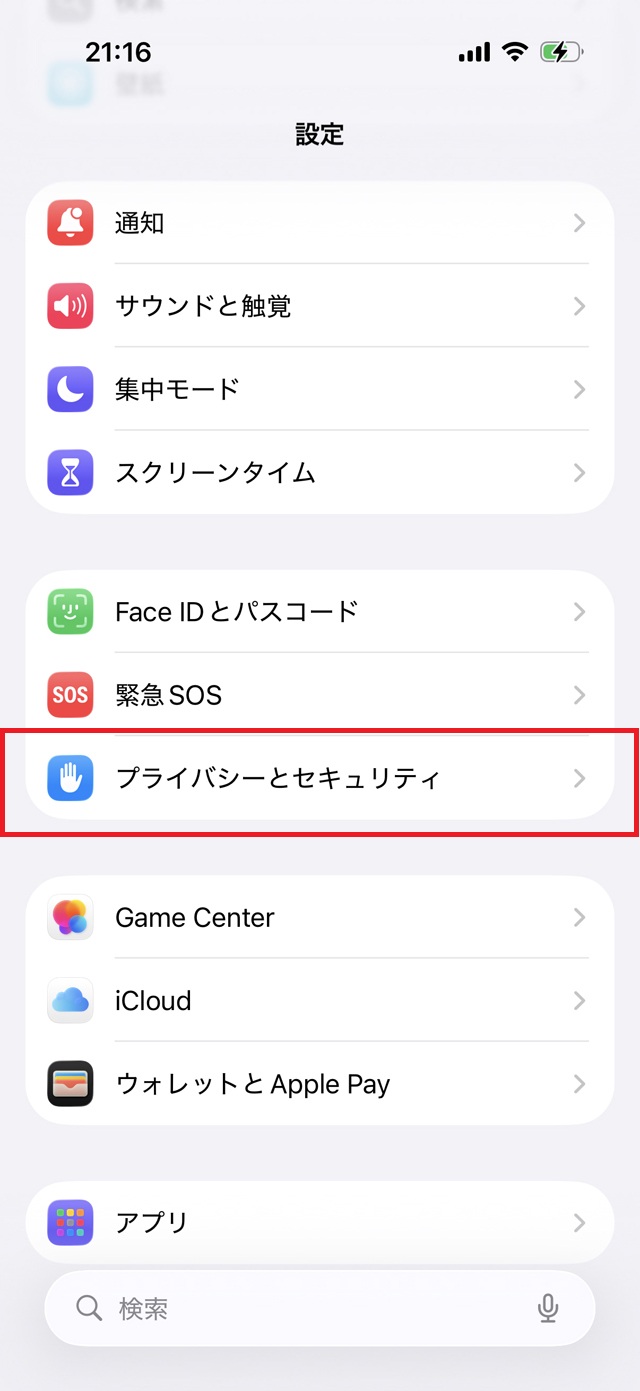Screen dimensions: 640x1391
Task: Open プライバシーとセキュリティ settings
Action: 320,778
